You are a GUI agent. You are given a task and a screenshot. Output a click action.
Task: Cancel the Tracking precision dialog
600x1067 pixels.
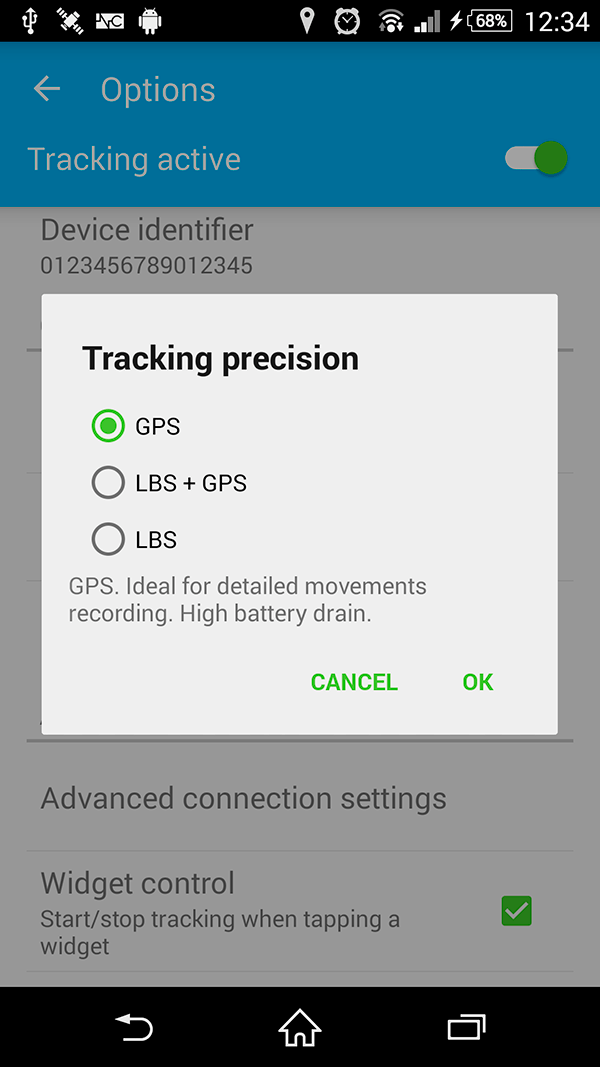point(354,682)
